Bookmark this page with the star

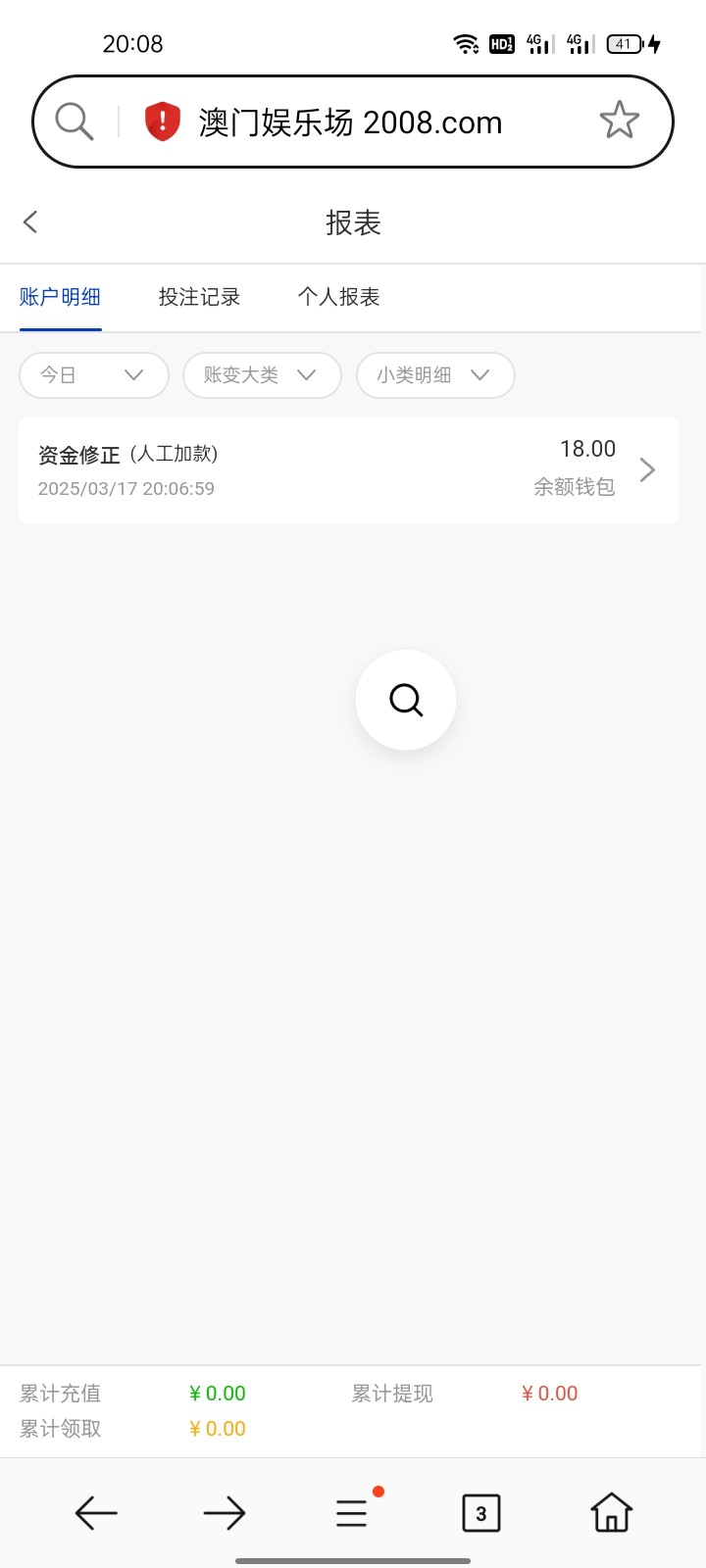(x=619, y=121)
